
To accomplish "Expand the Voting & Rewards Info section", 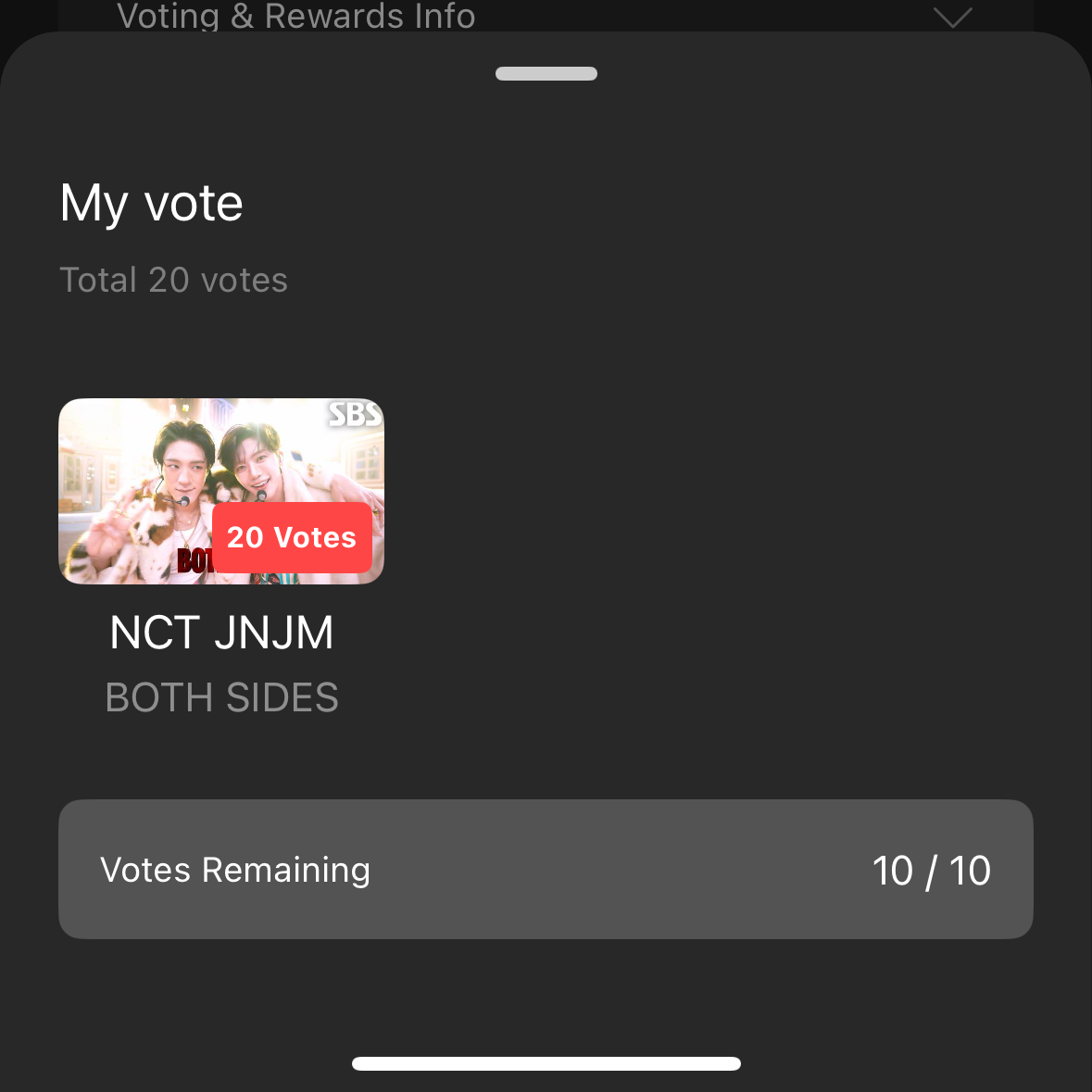I will click(x=952, y=17).
